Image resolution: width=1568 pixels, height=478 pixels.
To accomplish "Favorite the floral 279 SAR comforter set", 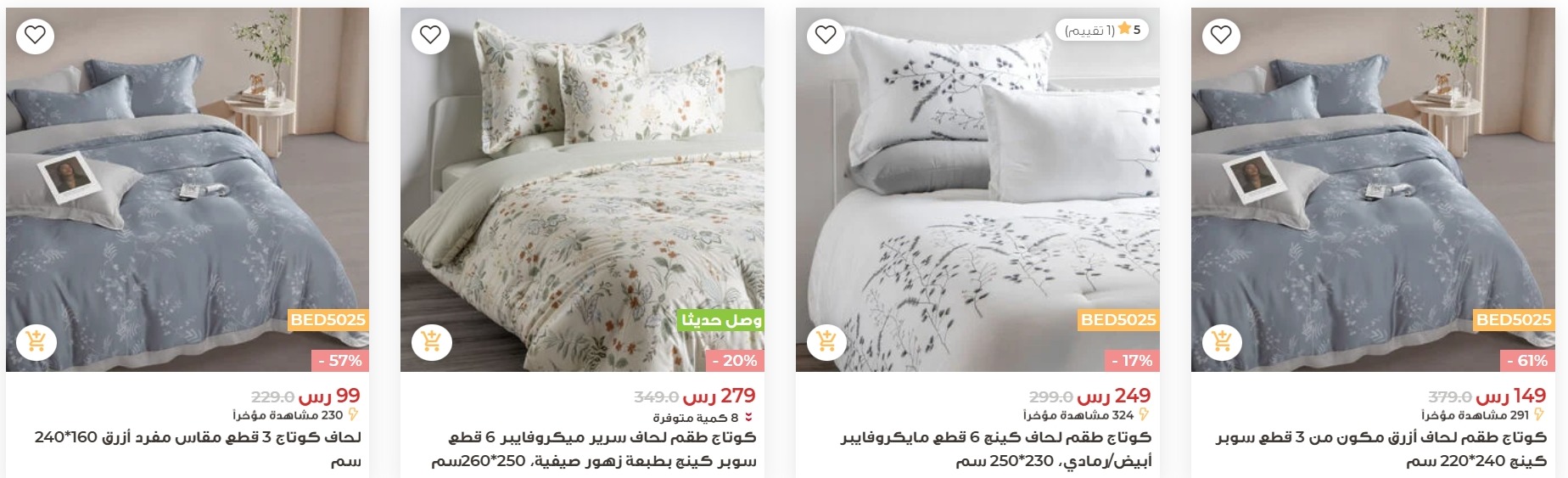I will point(430,36).
